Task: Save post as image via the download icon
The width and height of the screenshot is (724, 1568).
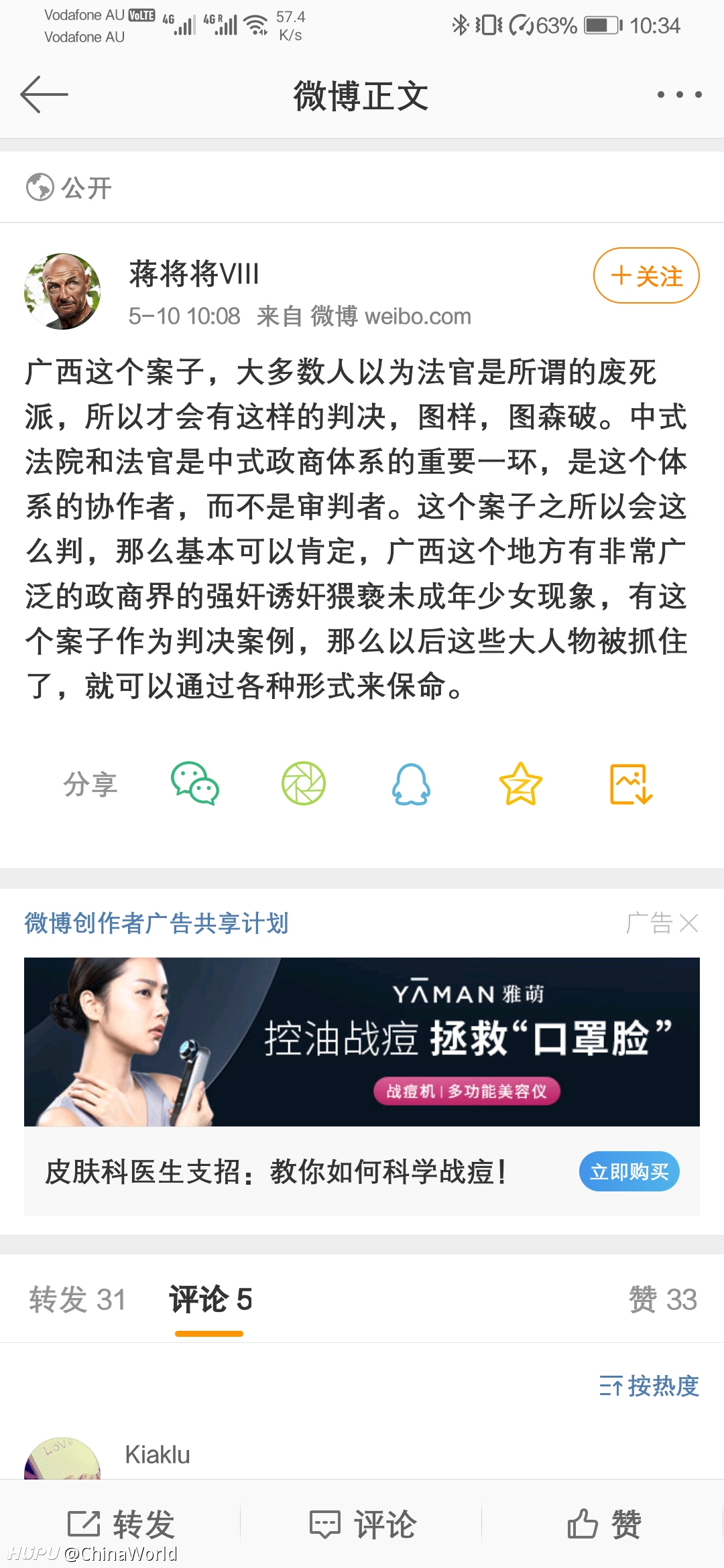Action: coord(631,783)
